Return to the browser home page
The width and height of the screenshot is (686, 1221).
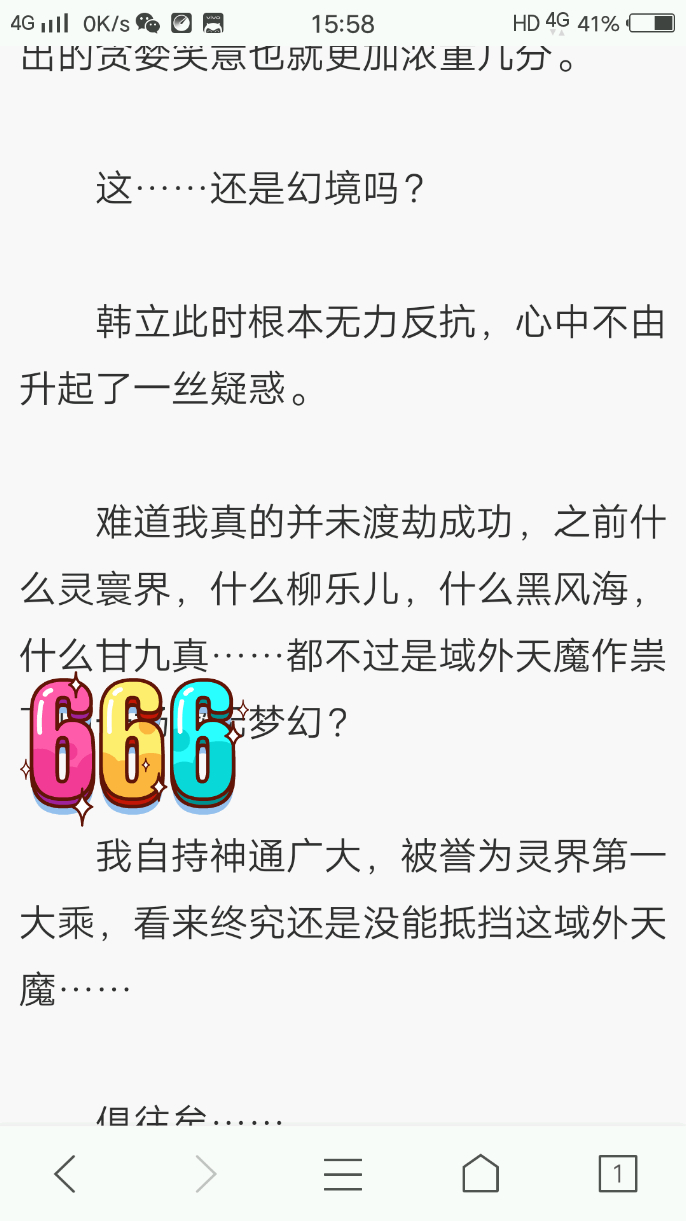pos(480,1173)
